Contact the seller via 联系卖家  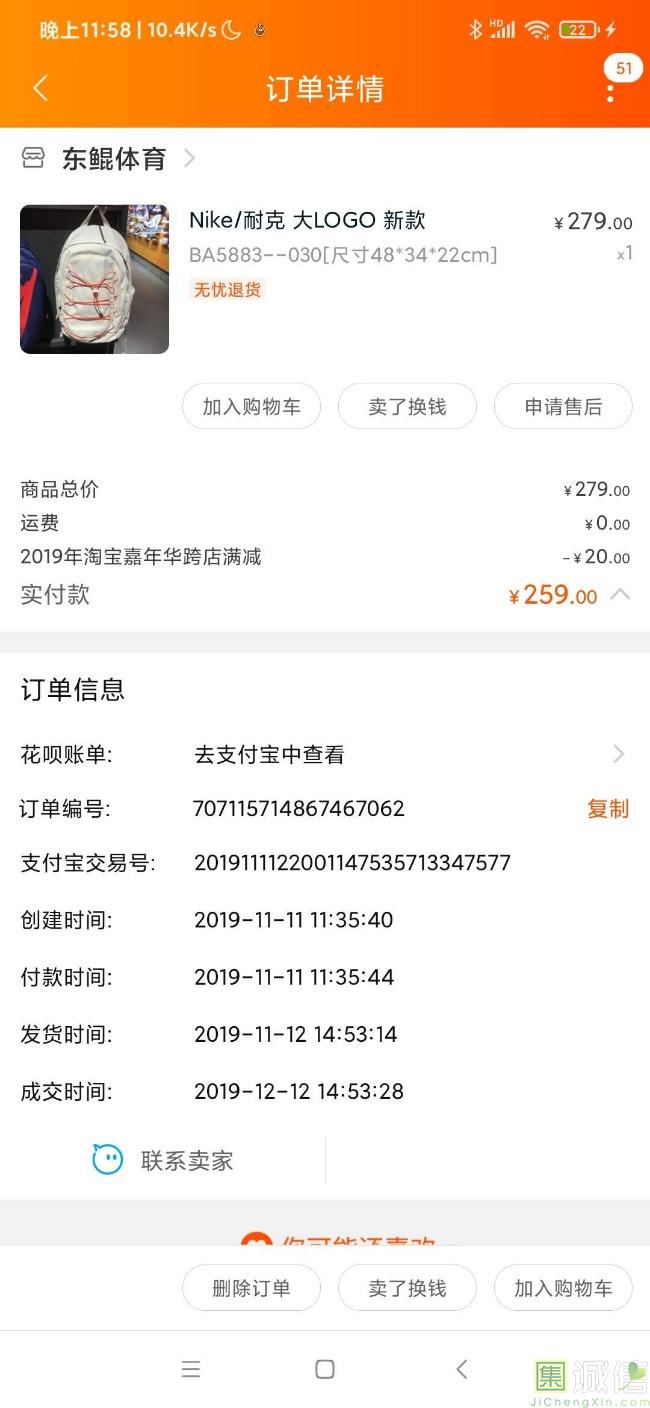click(x=163, y=1160)
